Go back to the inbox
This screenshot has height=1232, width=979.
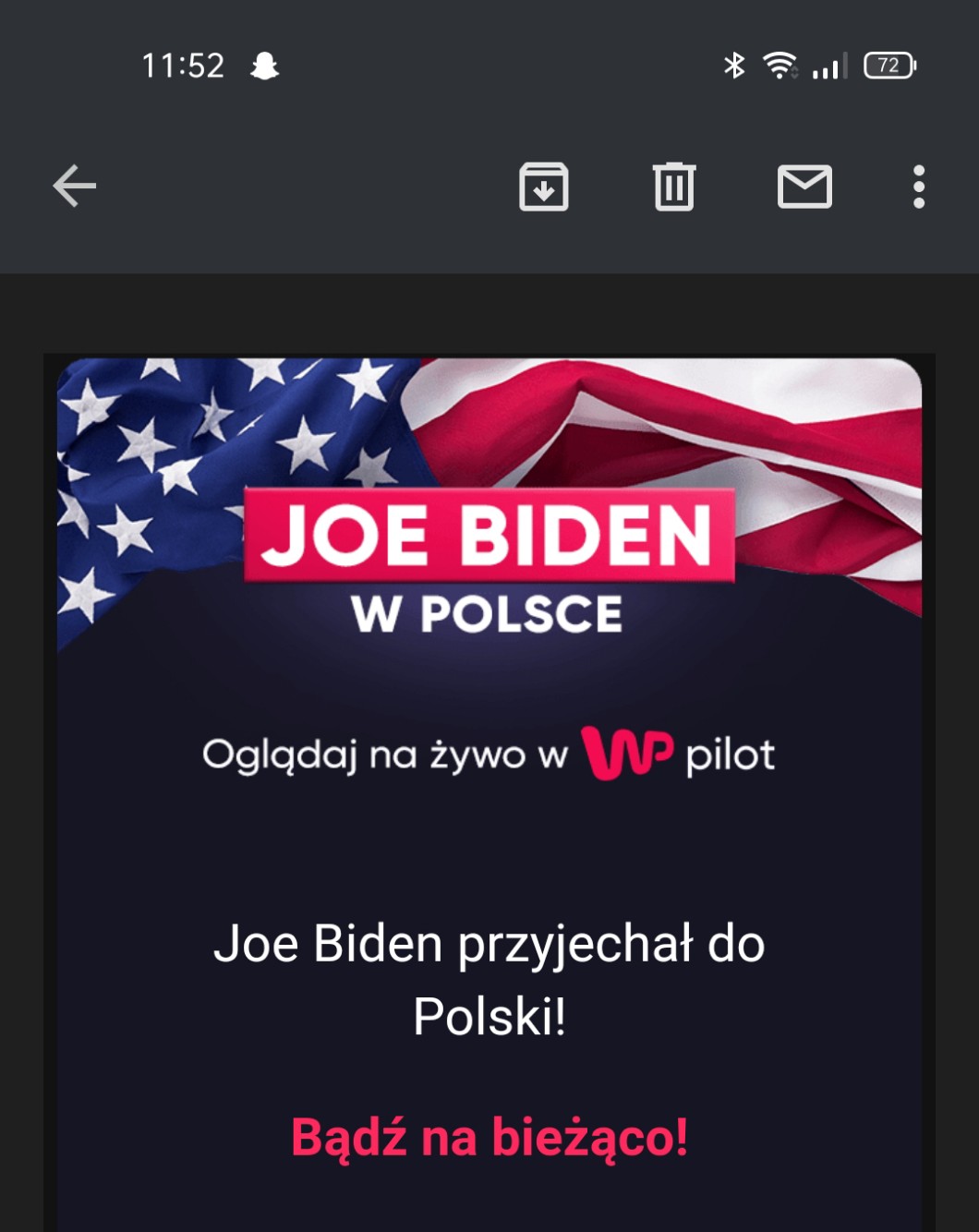click(75, 187)
